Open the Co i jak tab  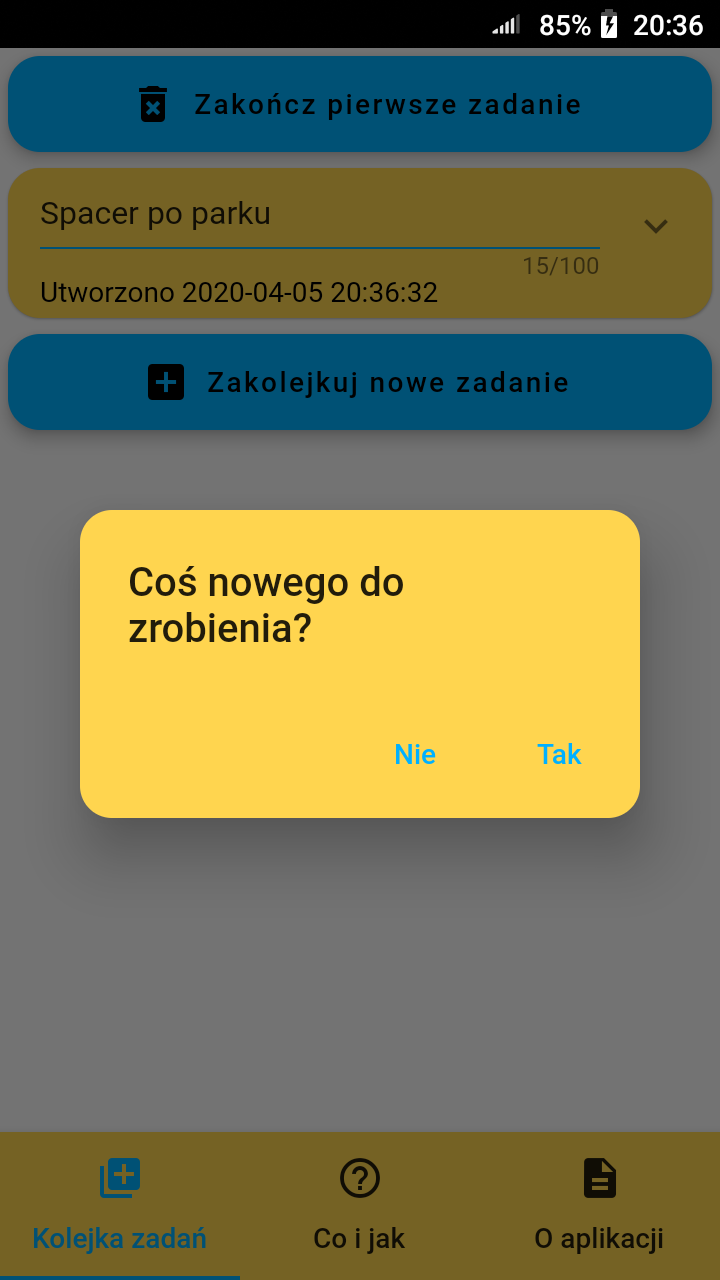click(360, 1206)
